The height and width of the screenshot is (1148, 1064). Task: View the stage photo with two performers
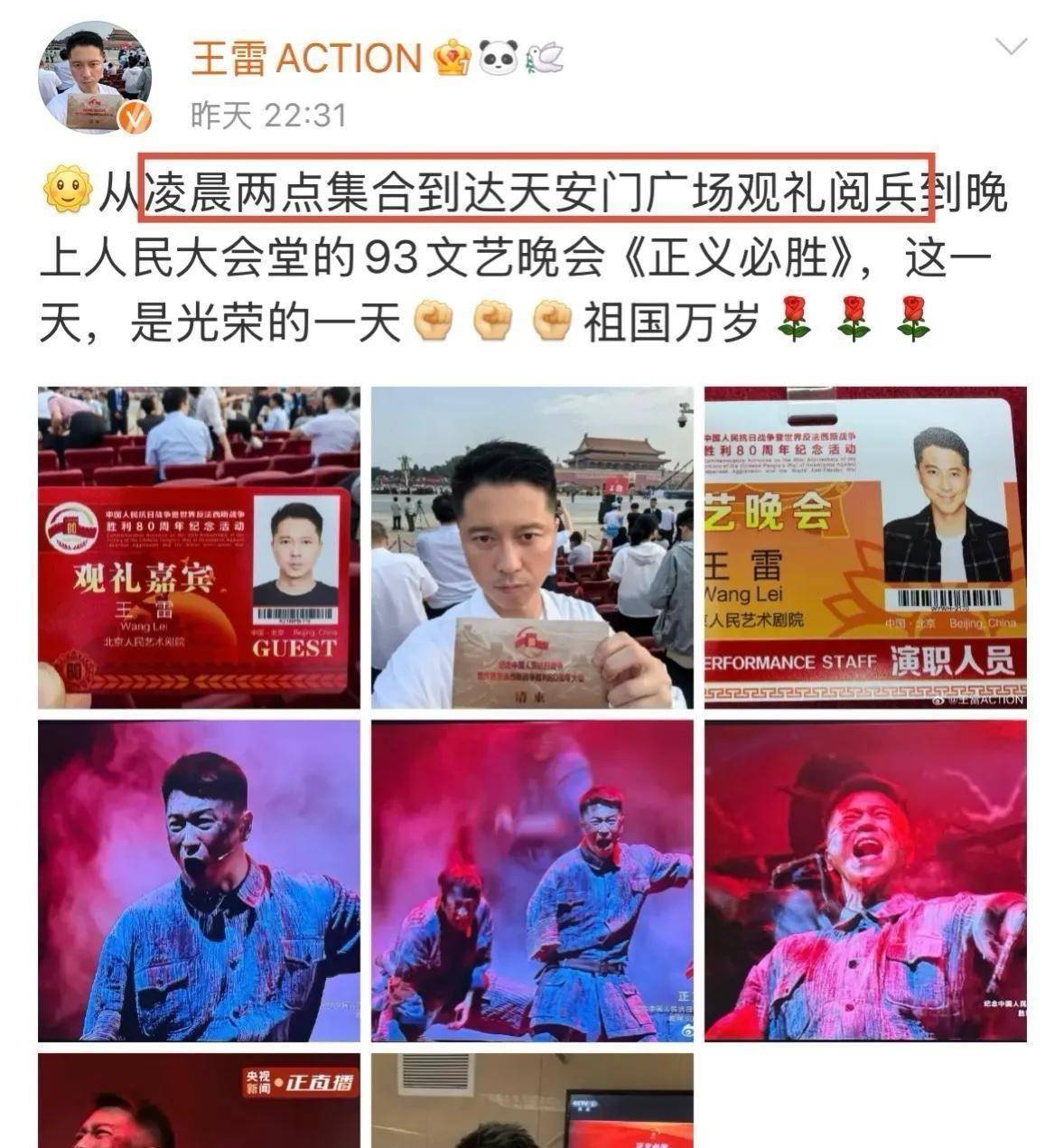point(532,881)
